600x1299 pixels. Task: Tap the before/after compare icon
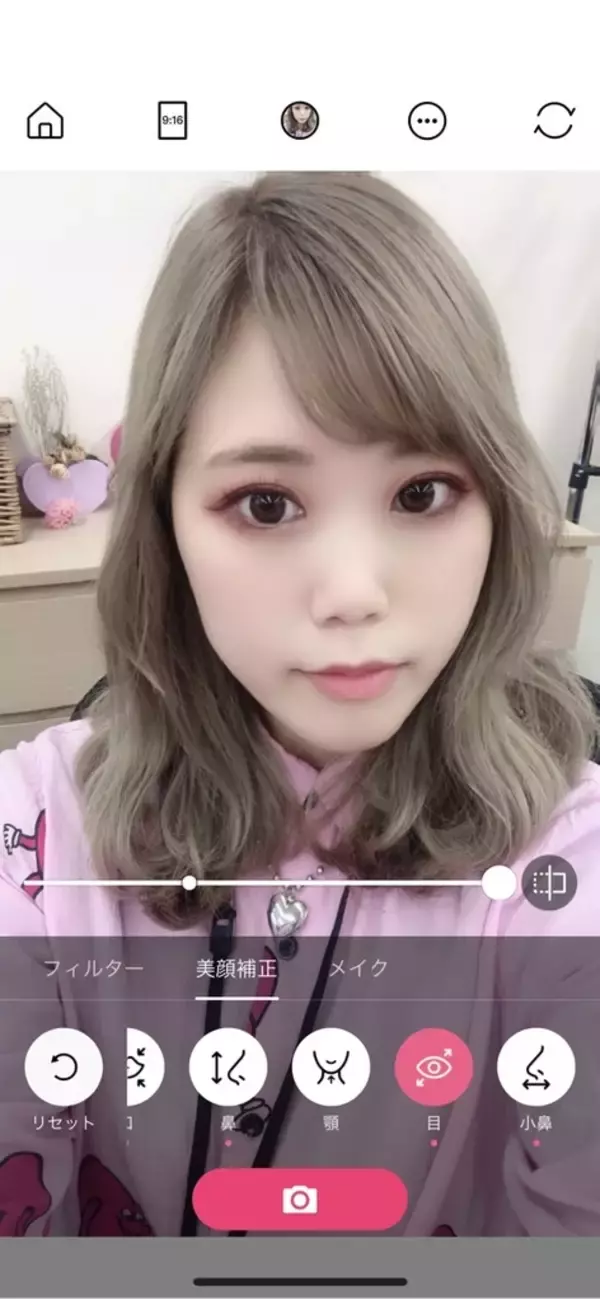coord(549,884)
